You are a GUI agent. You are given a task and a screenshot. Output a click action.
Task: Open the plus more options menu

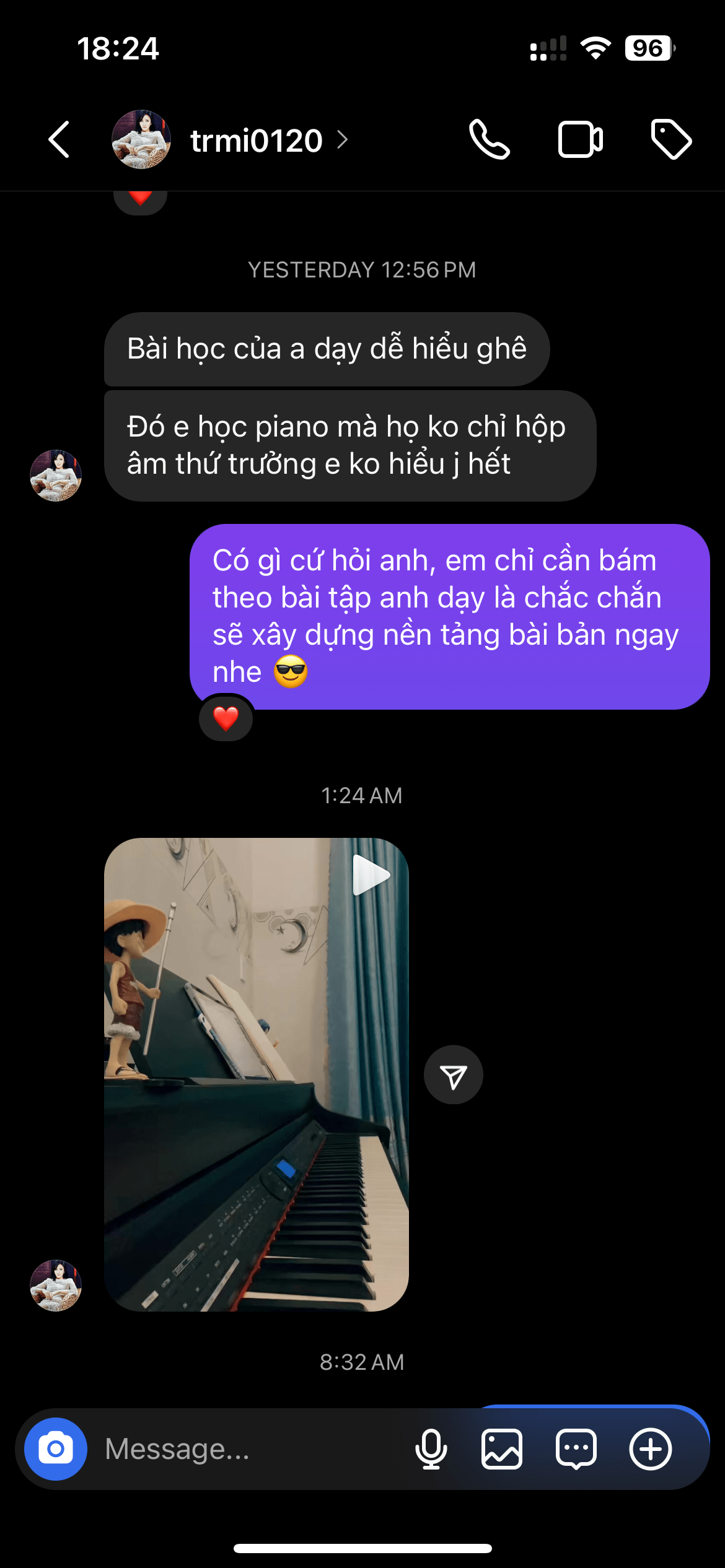(650, 1449)
